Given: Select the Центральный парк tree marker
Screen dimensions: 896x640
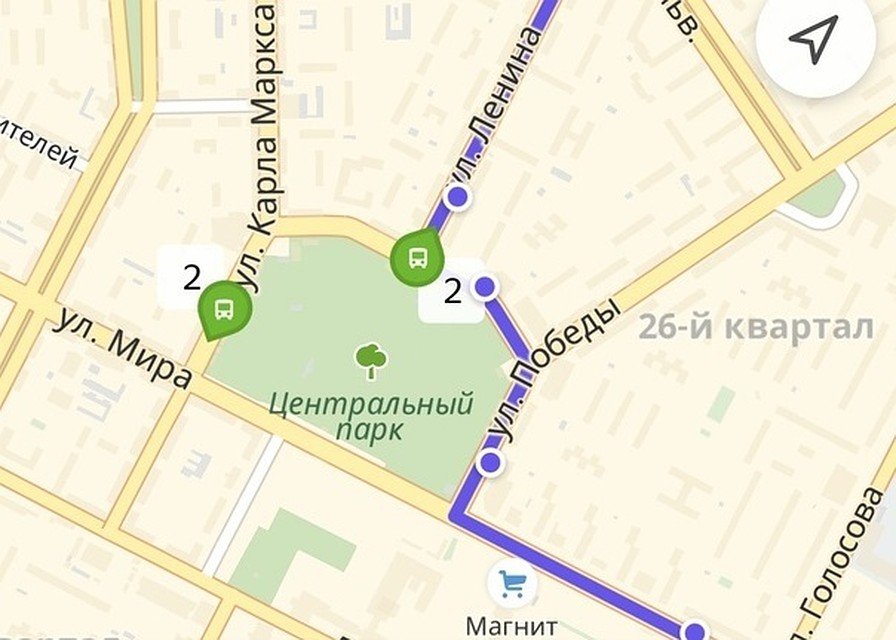Looking at the screenshot, I should (x=371, y=360).
